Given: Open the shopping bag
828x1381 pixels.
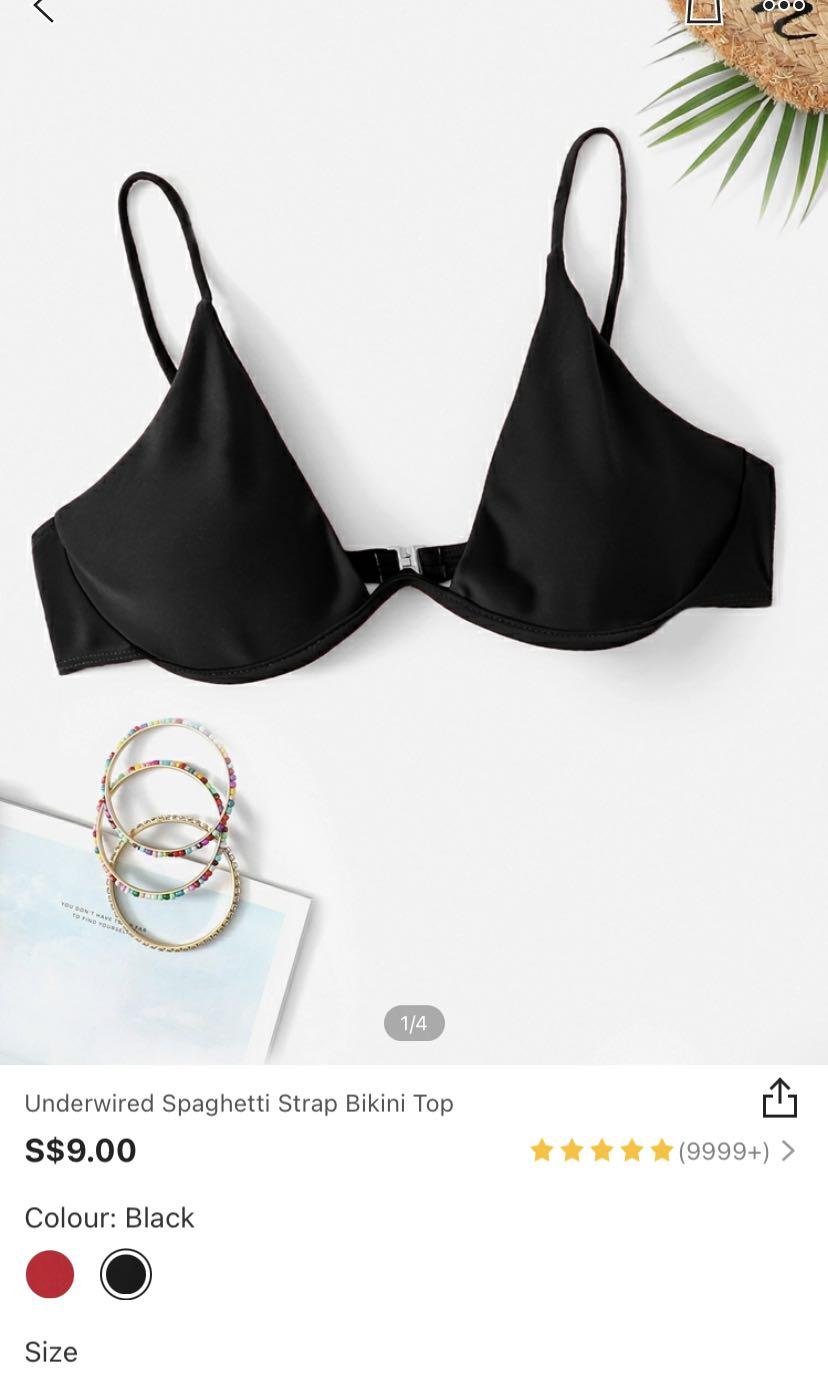Looking at the screenshot, I should pyautogui.click(x=704, y=9).
